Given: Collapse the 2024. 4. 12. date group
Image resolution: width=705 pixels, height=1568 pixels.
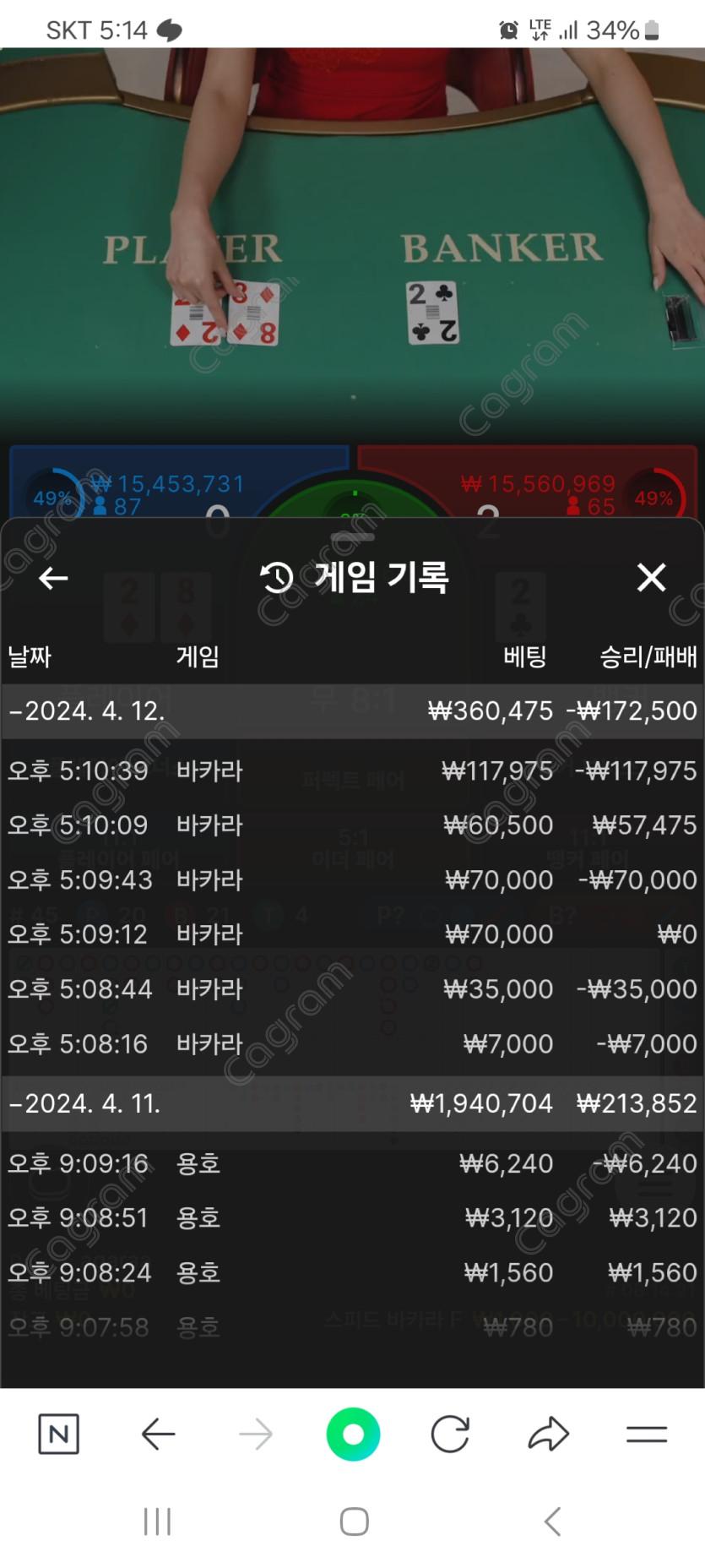Looking at the screenshot, I should [x=88, y=711].
